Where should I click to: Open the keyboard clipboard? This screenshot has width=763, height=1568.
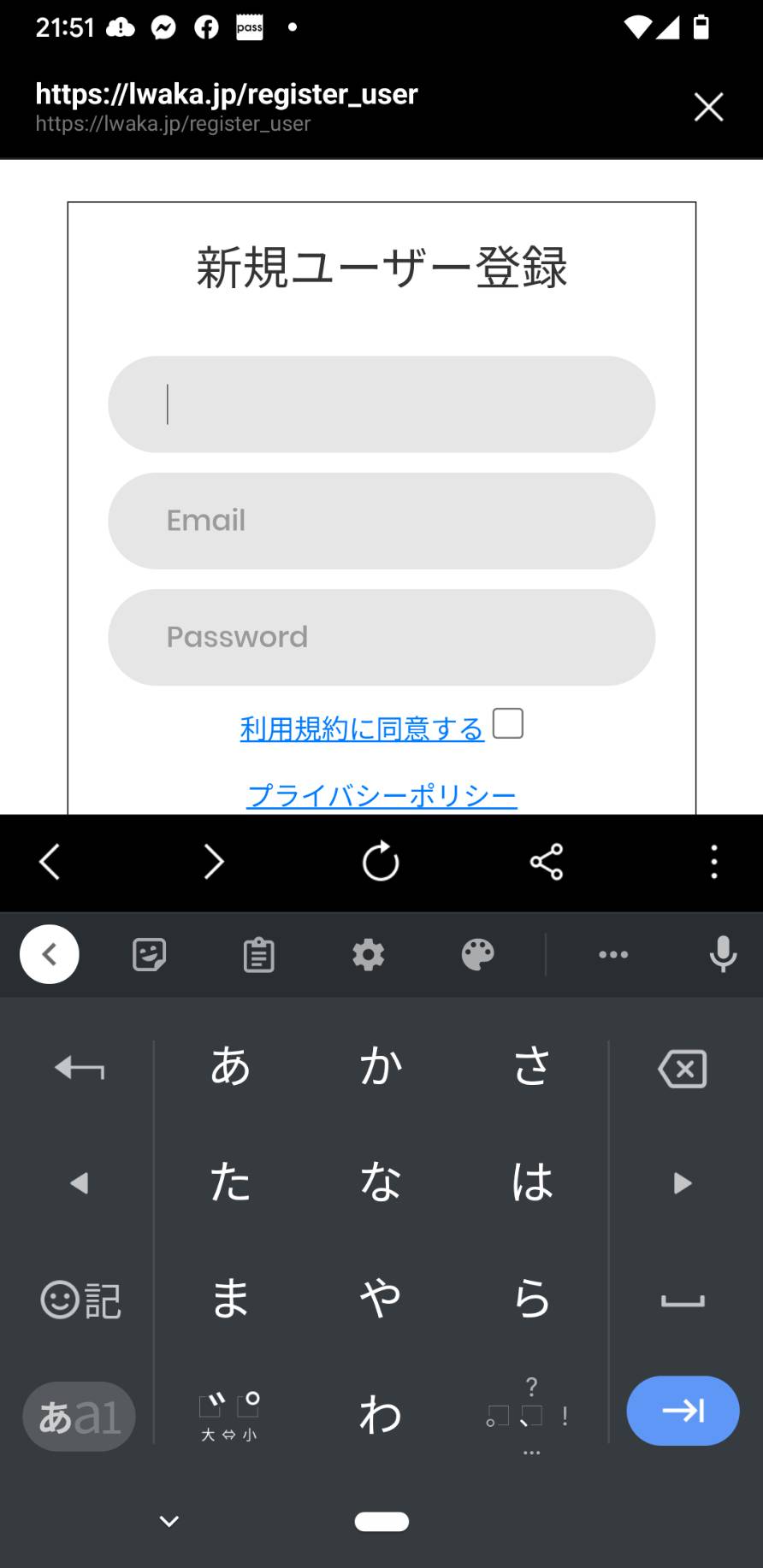coord(259,954)
